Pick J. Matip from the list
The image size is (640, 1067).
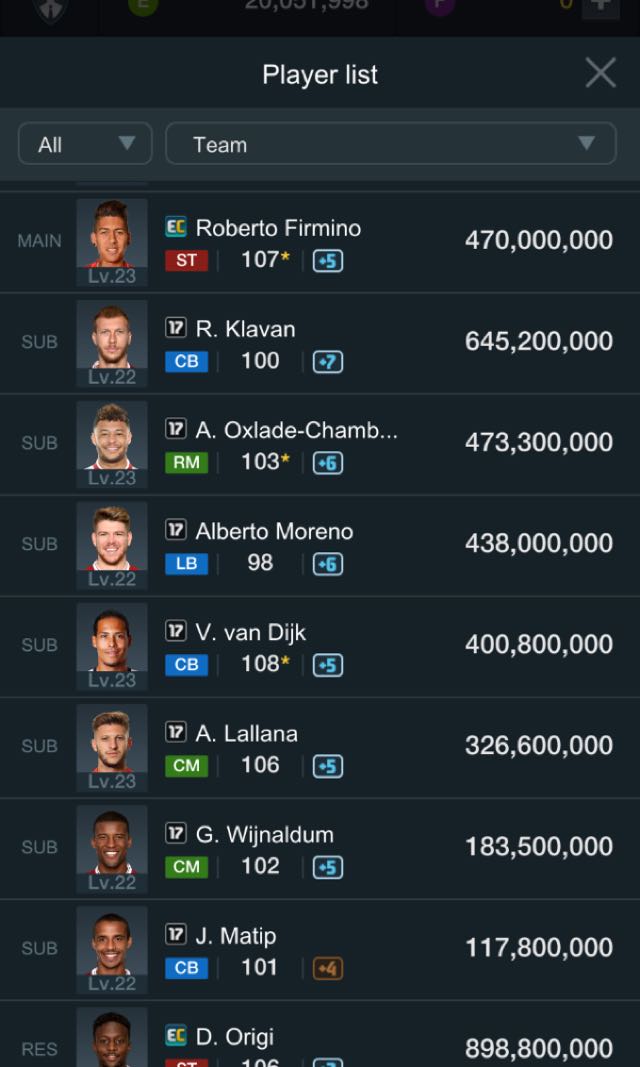pos(320,949)
